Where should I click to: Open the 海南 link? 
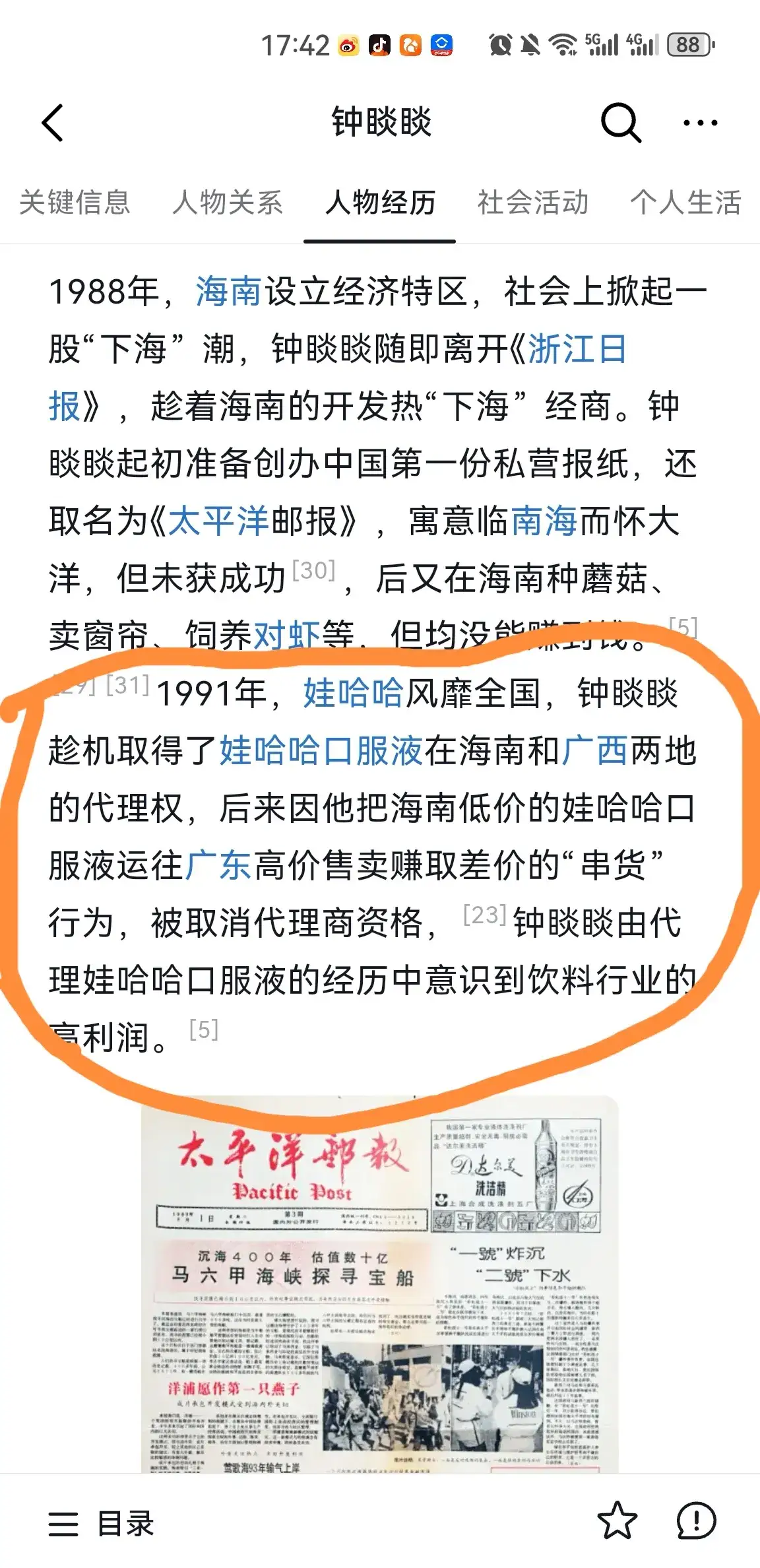228,291
